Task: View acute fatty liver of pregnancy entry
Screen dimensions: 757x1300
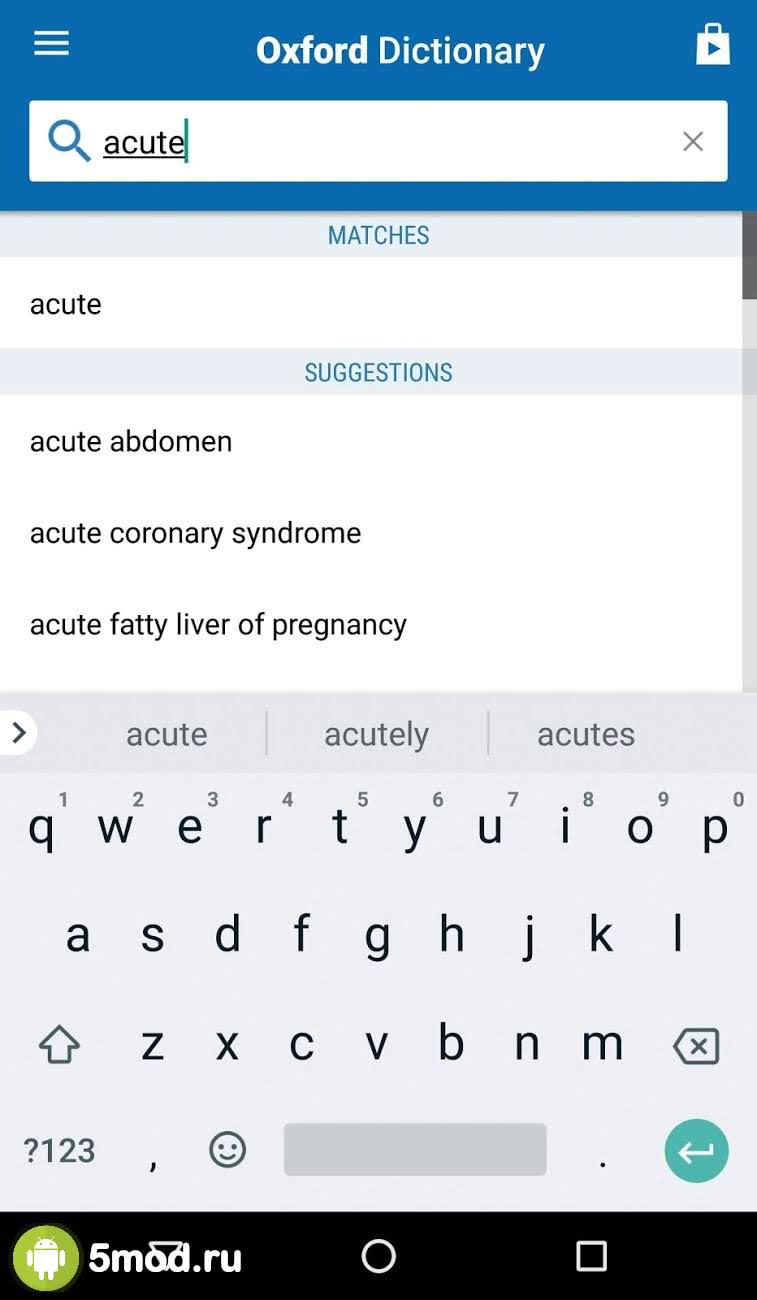Action: pyautogui.click(x=218, y=625)
